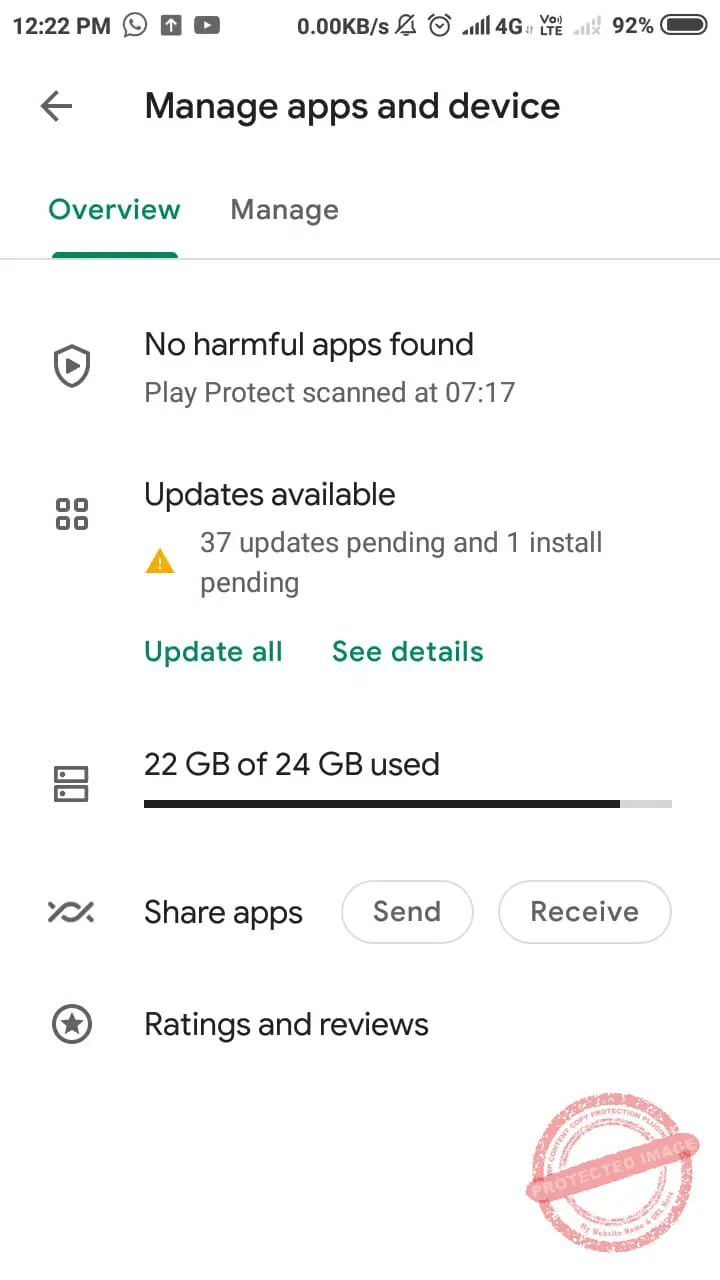The image size is (720, 1280).
Task: Click the Ratings and reviews star icon
Action: [x=71, y=1024]
